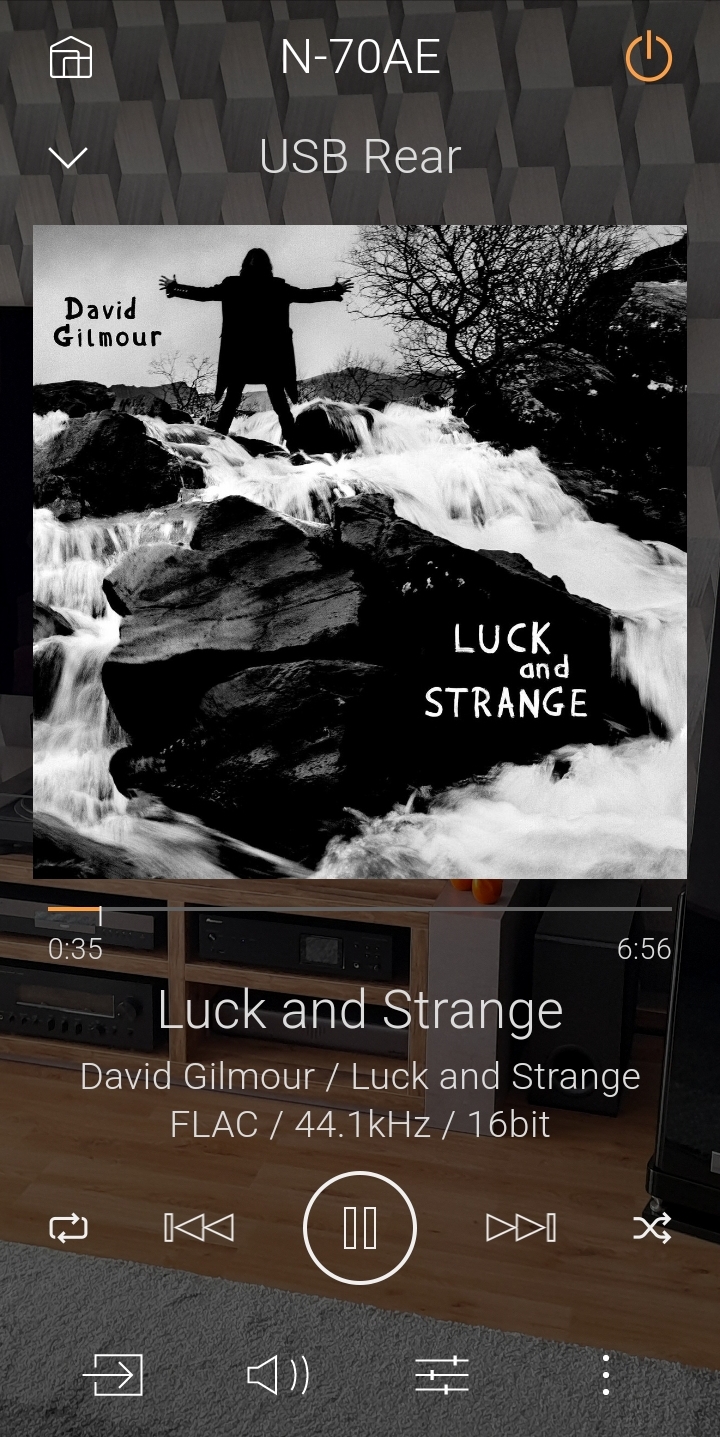Open the three-dot overflow menu
This screenshot has width=720, height=1437.
point(605,1375)
